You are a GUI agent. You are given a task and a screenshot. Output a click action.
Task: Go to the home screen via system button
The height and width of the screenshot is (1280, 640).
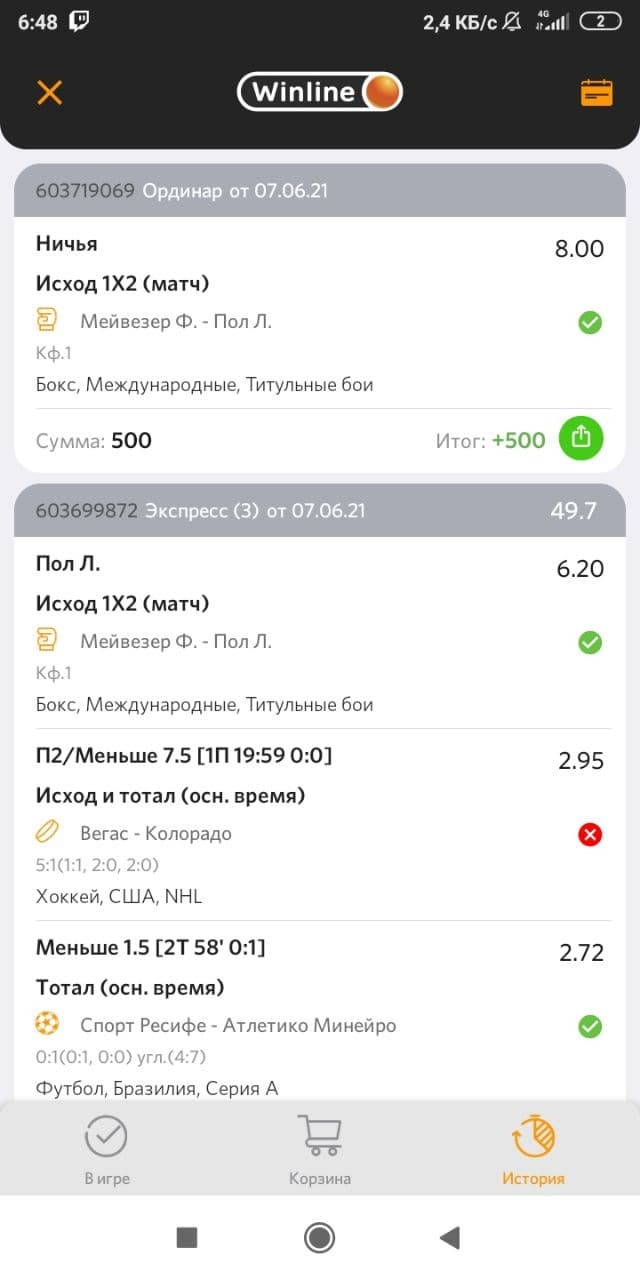tap(319, 1238)
